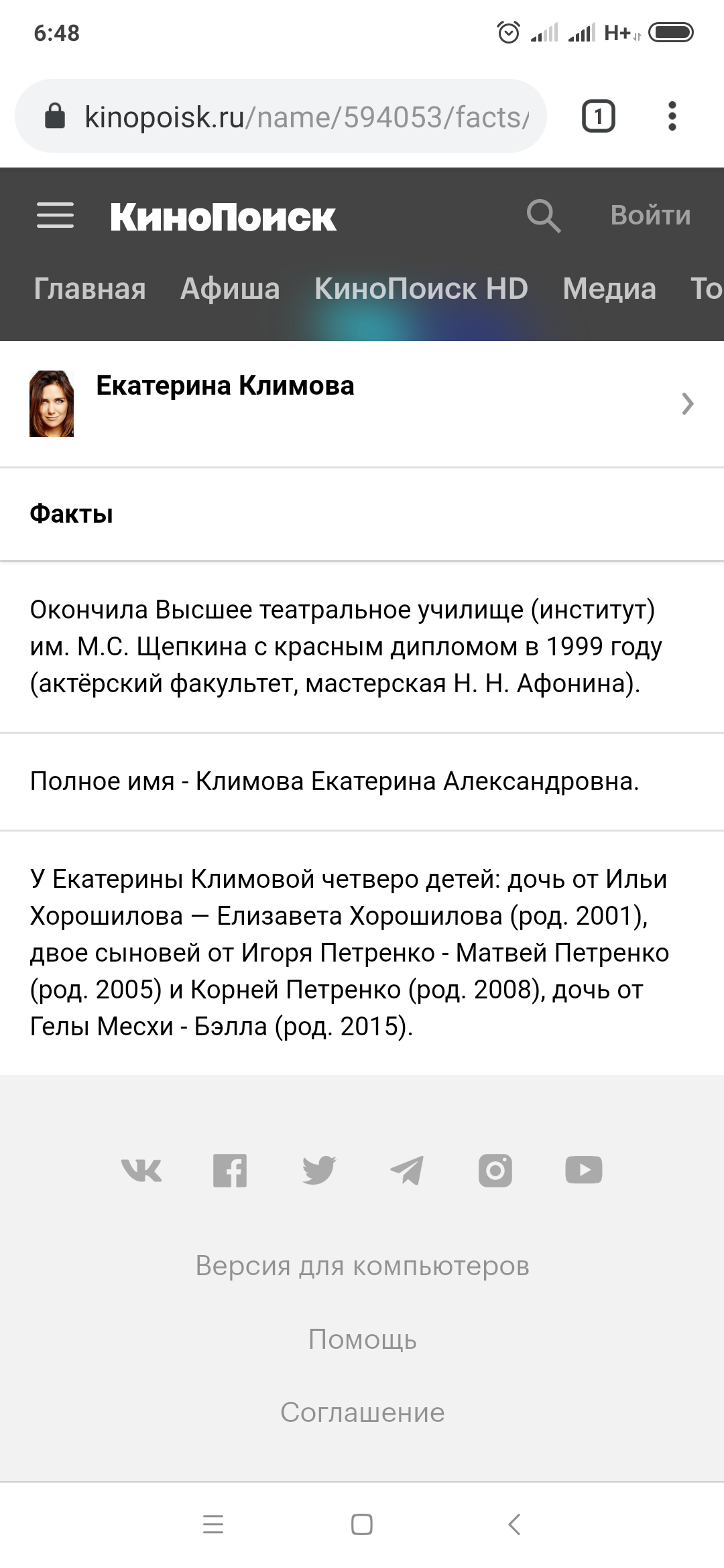Open the browser tab switcher
Screen dimensions: 724x1568
coord(598,117)
